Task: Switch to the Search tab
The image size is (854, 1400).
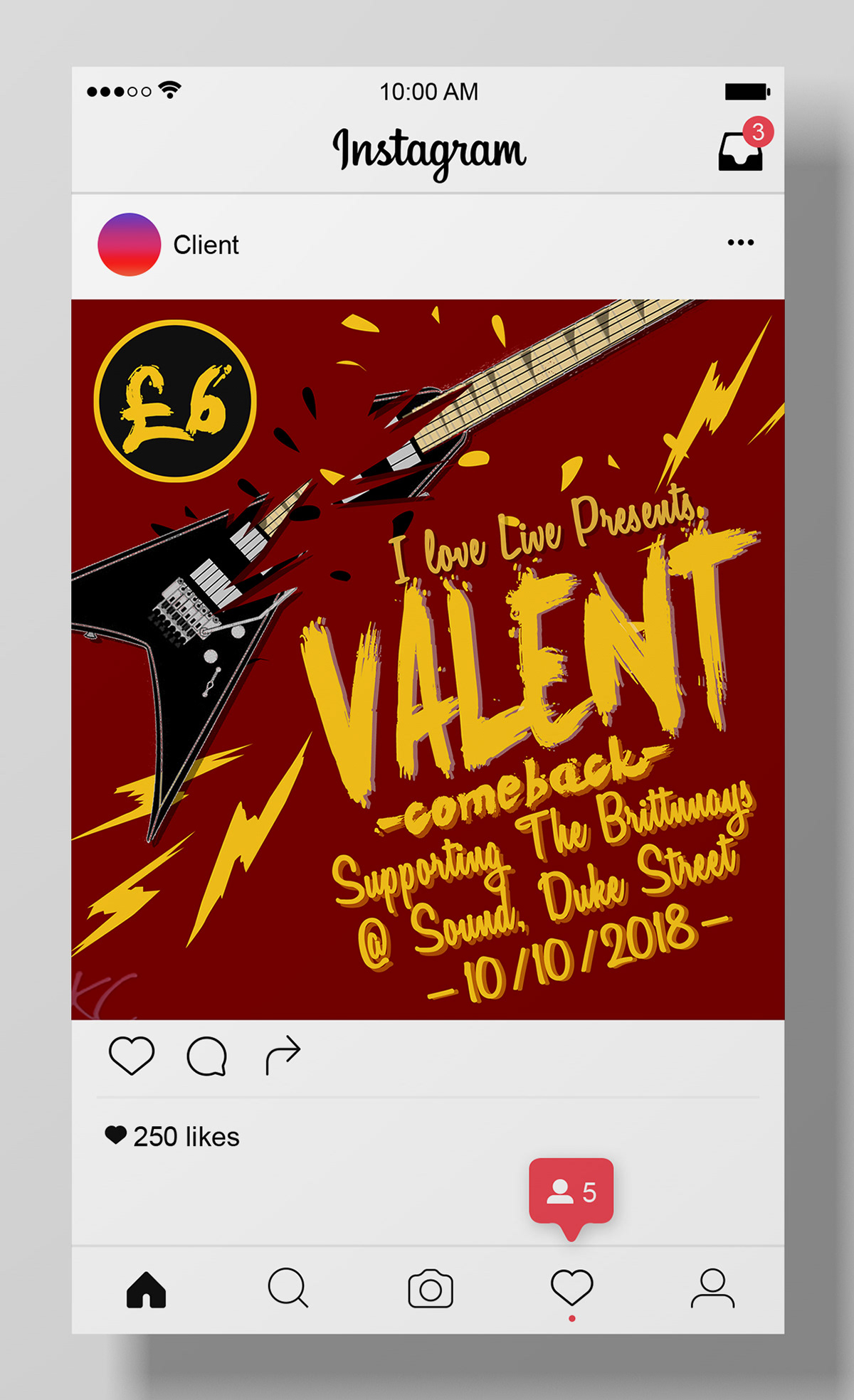Action: [288, 1288]
